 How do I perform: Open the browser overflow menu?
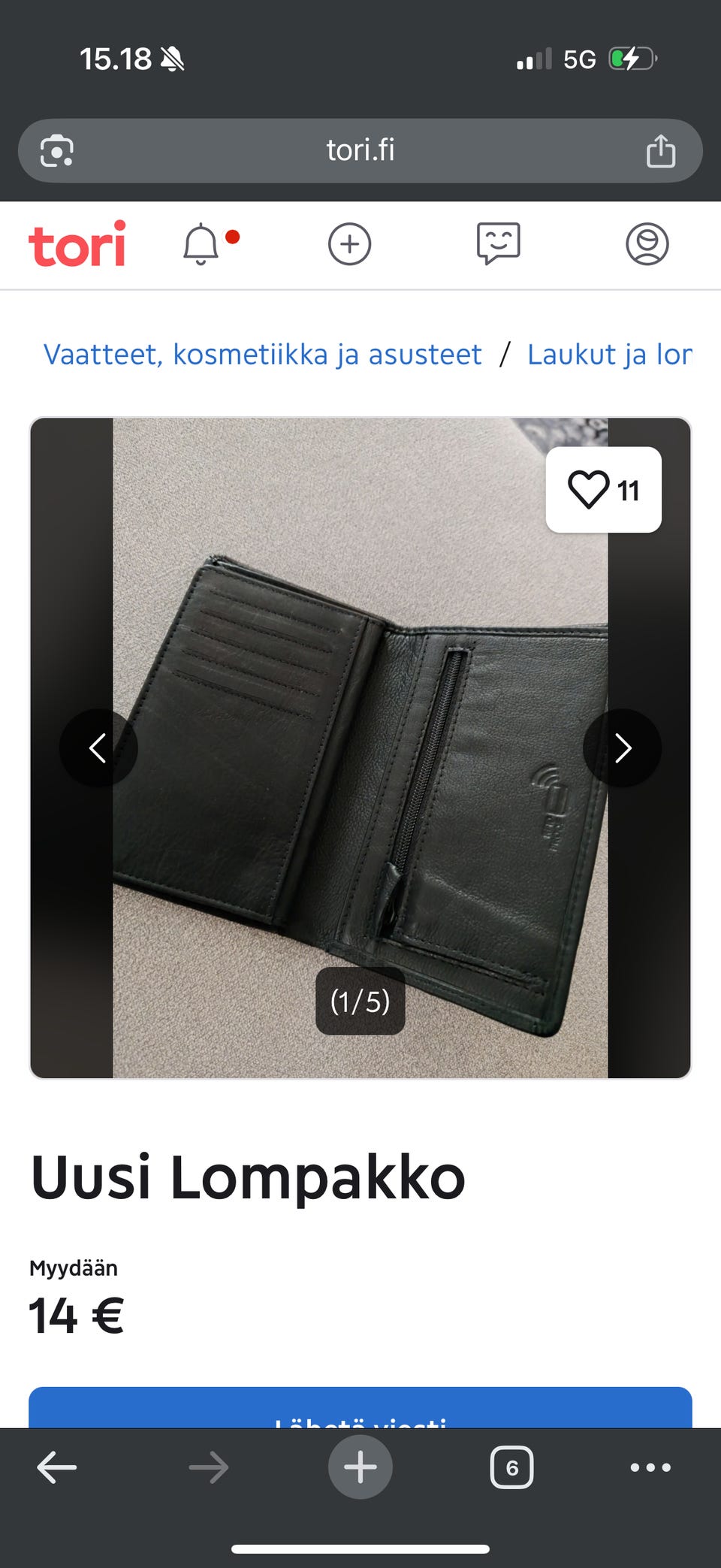tap(651, 1467)
